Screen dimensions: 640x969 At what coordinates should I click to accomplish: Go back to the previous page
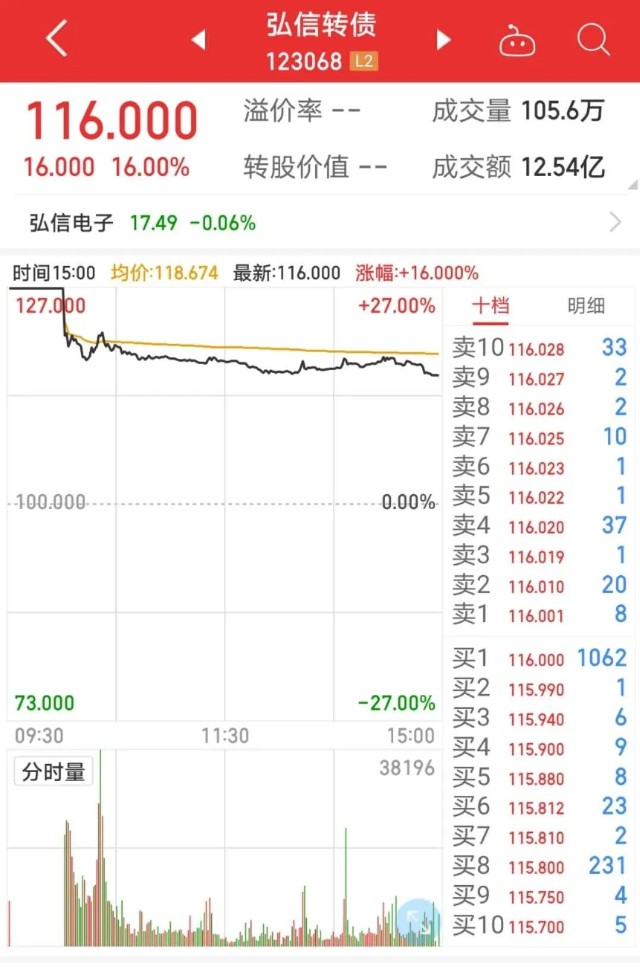[x=57, y=40]
